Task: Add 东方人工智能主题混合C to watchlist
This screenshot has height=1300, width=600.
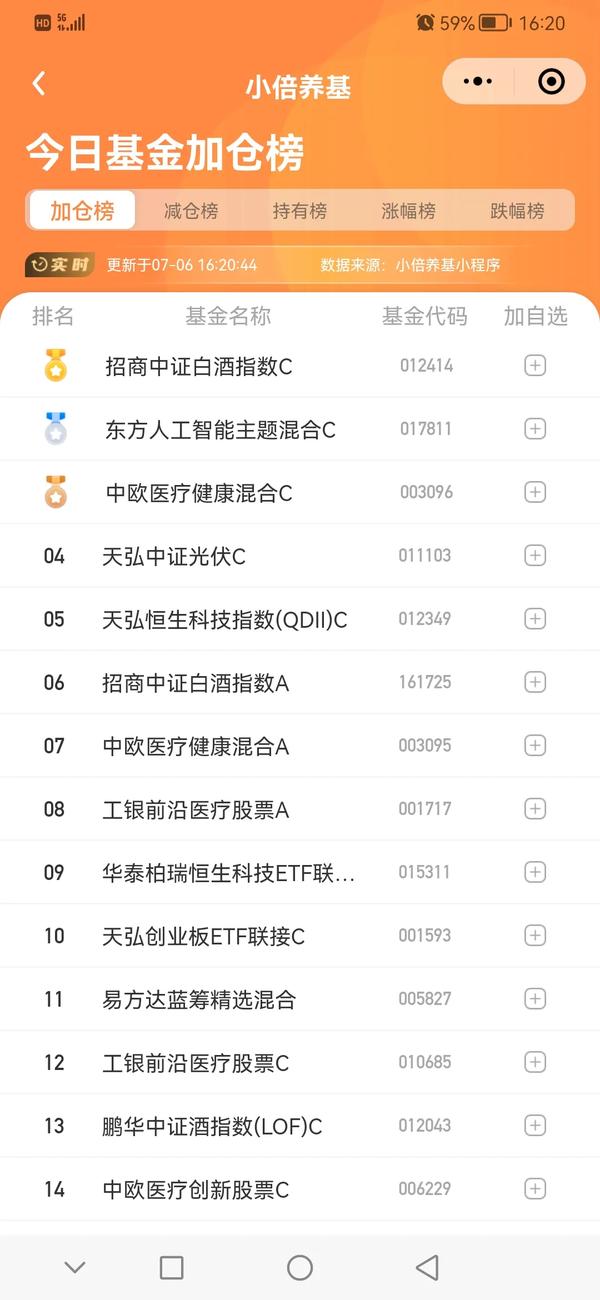Action: 535,429
